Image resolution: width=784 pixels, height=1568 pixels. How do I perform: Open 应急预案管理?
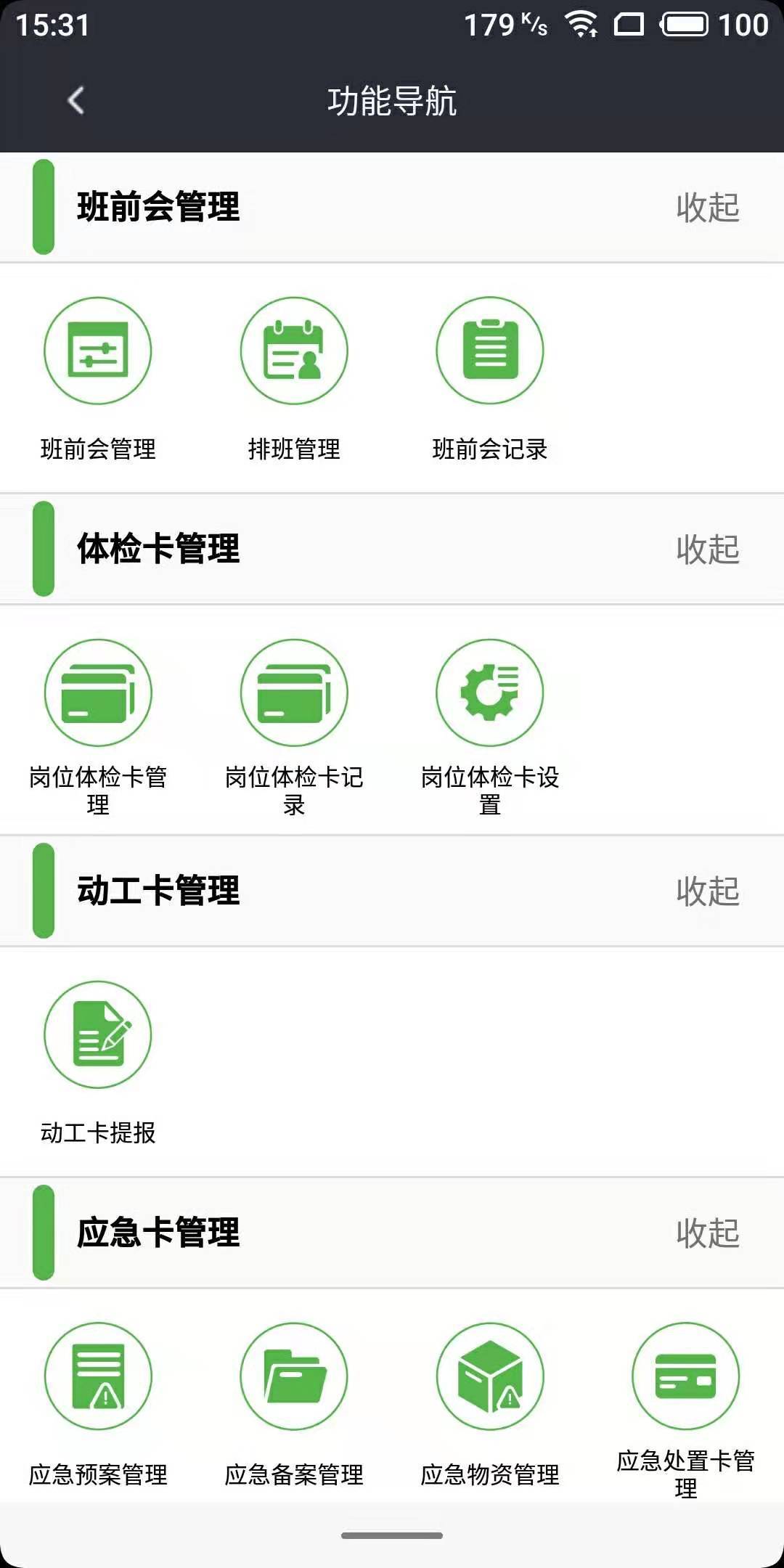(x=98, y=1376)
